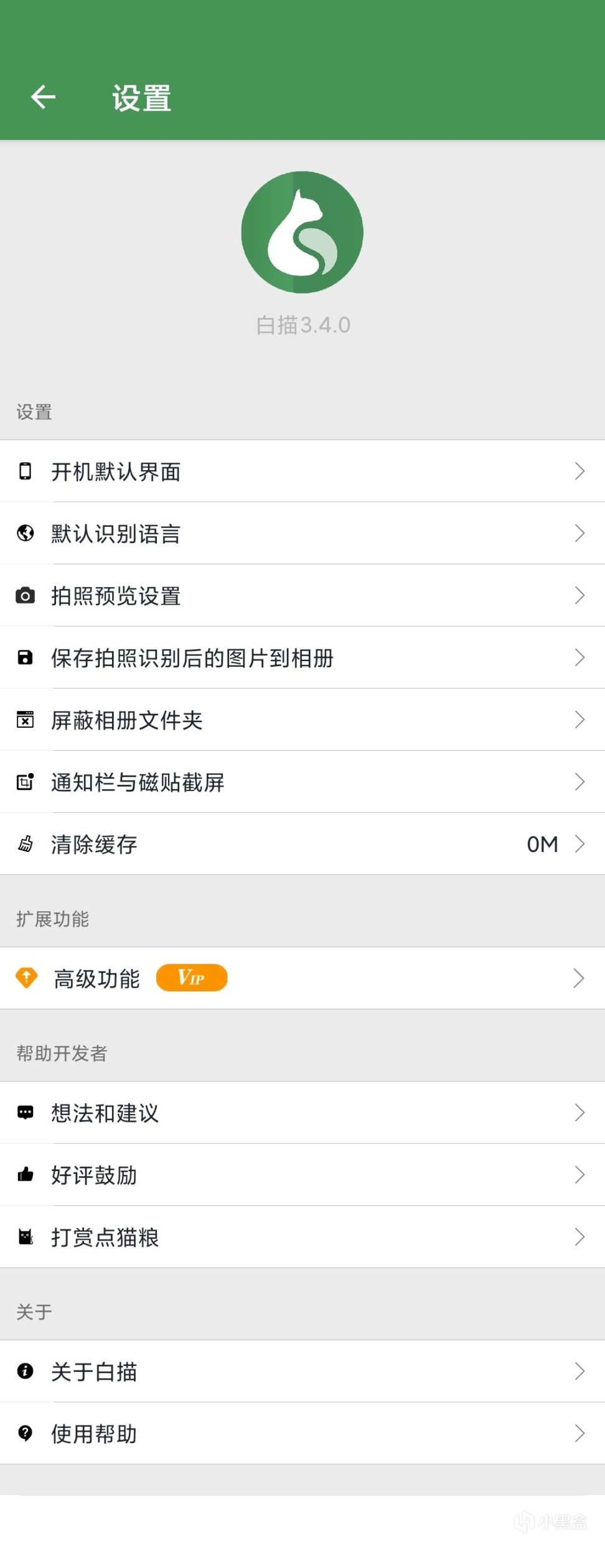
Task: Open 想法和建议 feedback
Action: coord(302,1113)
